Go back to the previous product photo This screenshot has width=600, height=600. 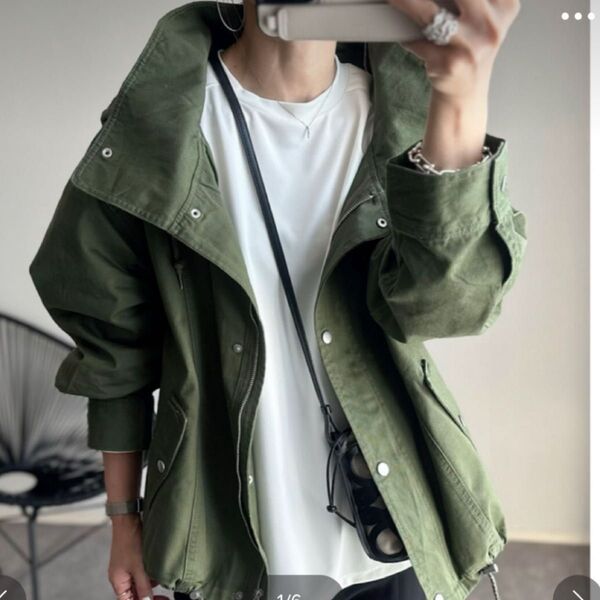tap(8, 592)
